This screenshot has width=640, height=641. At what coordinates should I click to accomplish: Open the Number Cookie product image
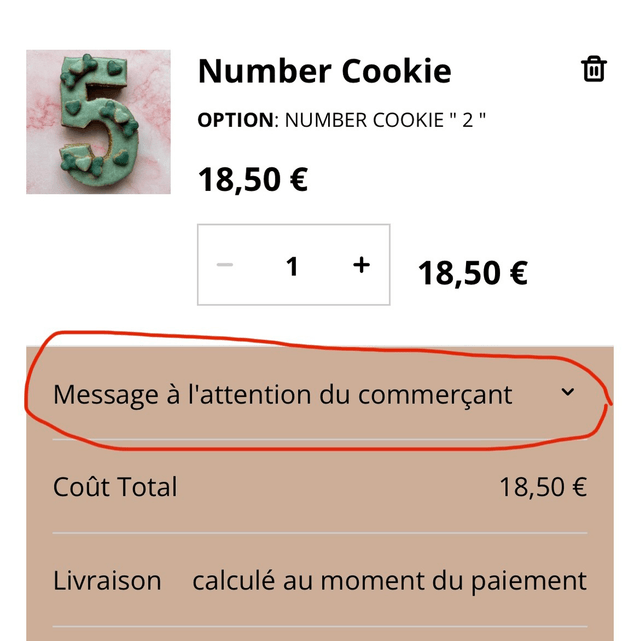point(98,122)
